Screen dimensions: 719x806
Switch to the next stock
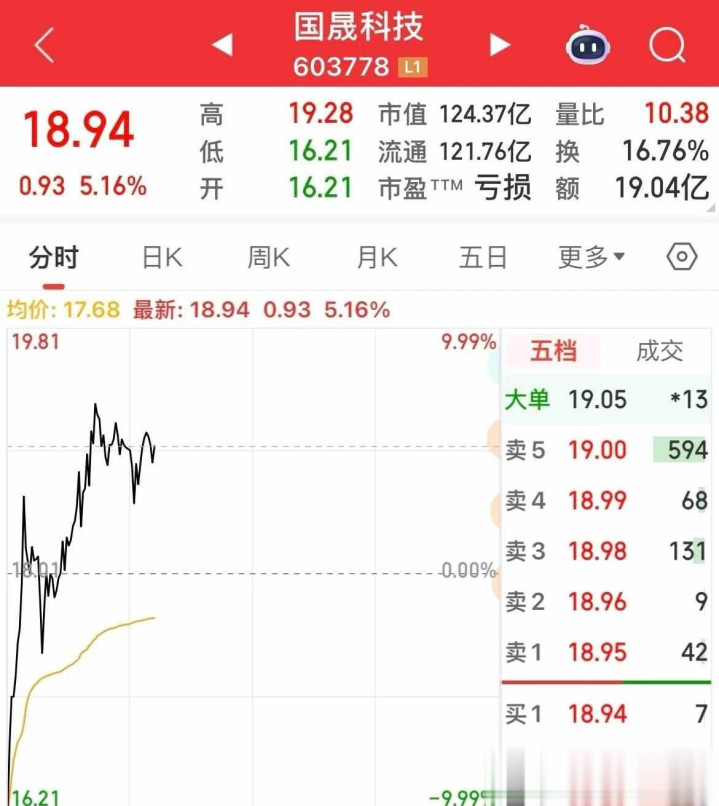(x=499, y=45)
